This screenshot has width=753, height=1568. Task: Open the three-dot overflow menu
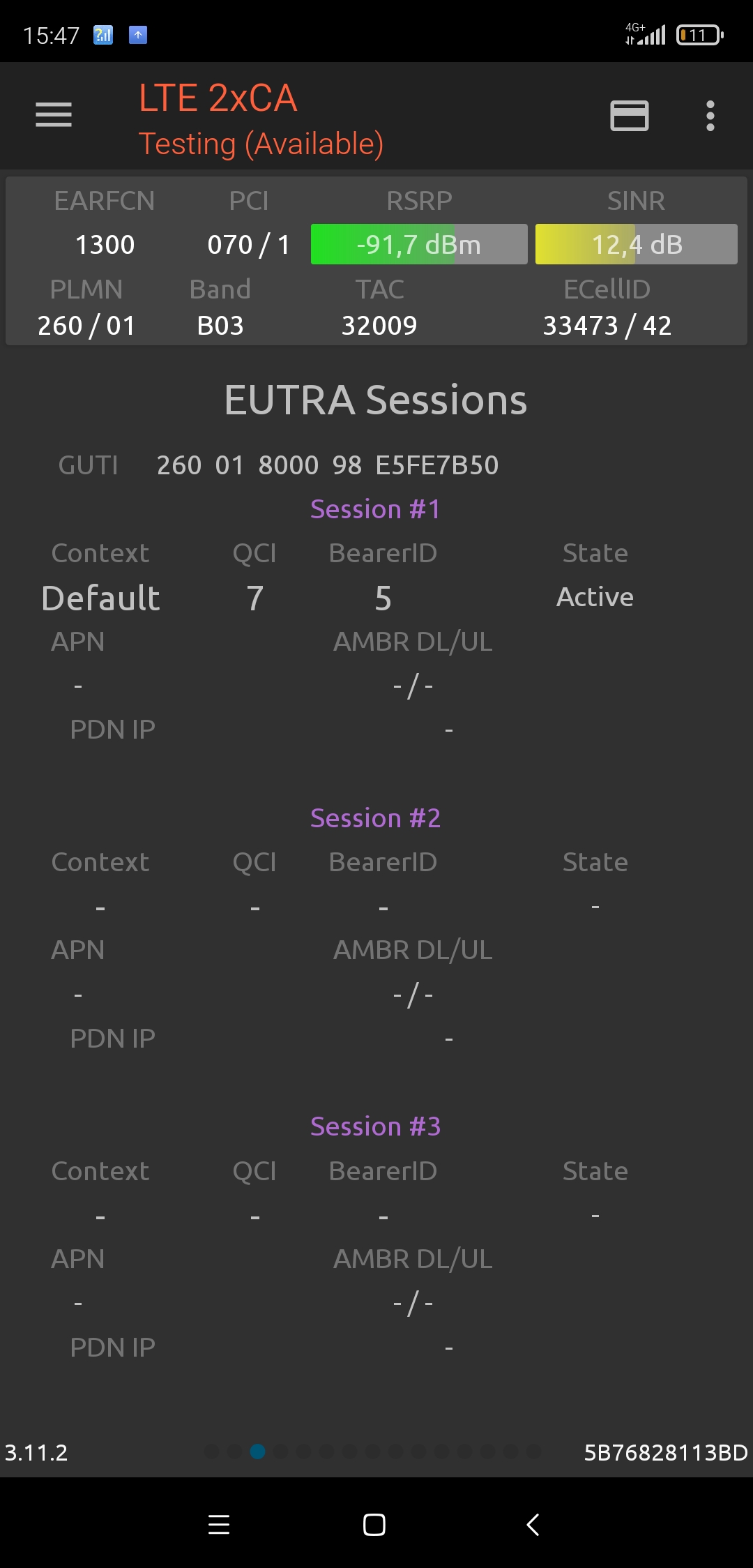point(710,116)
